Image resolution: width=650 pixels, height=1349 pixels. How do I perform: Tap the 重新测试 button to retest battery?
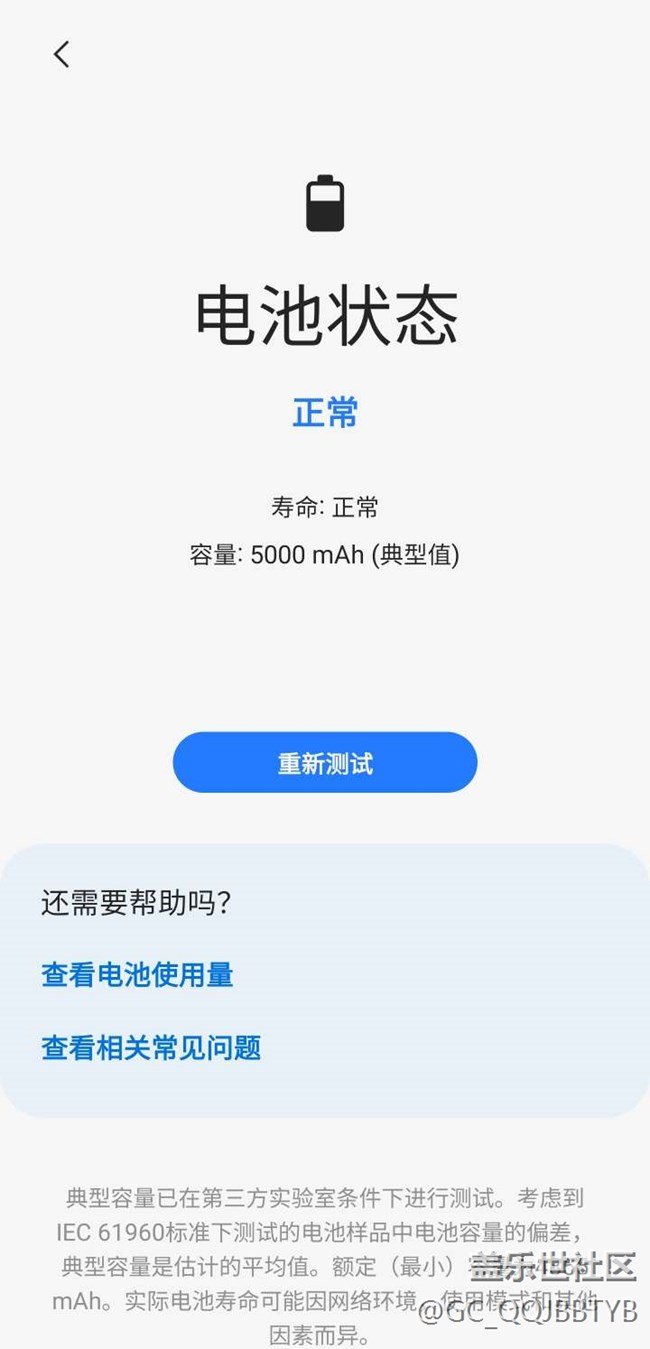(325, 763)
